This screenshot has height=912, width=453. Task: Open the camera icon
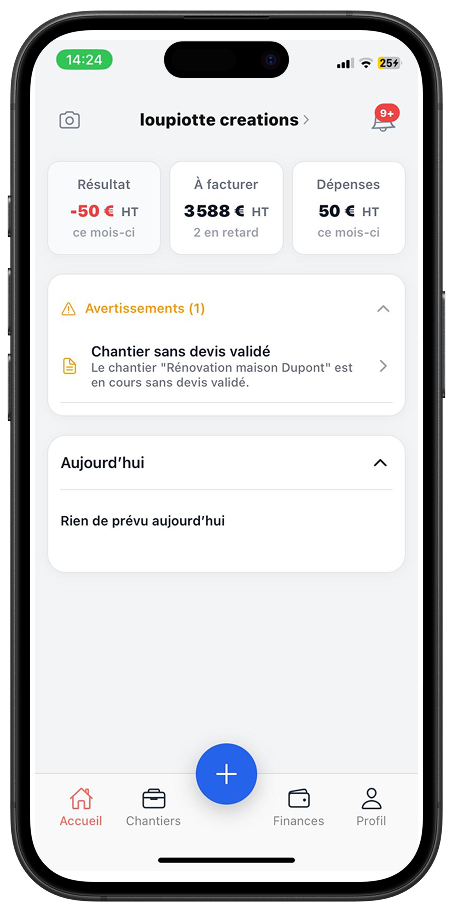pos(69,120)
